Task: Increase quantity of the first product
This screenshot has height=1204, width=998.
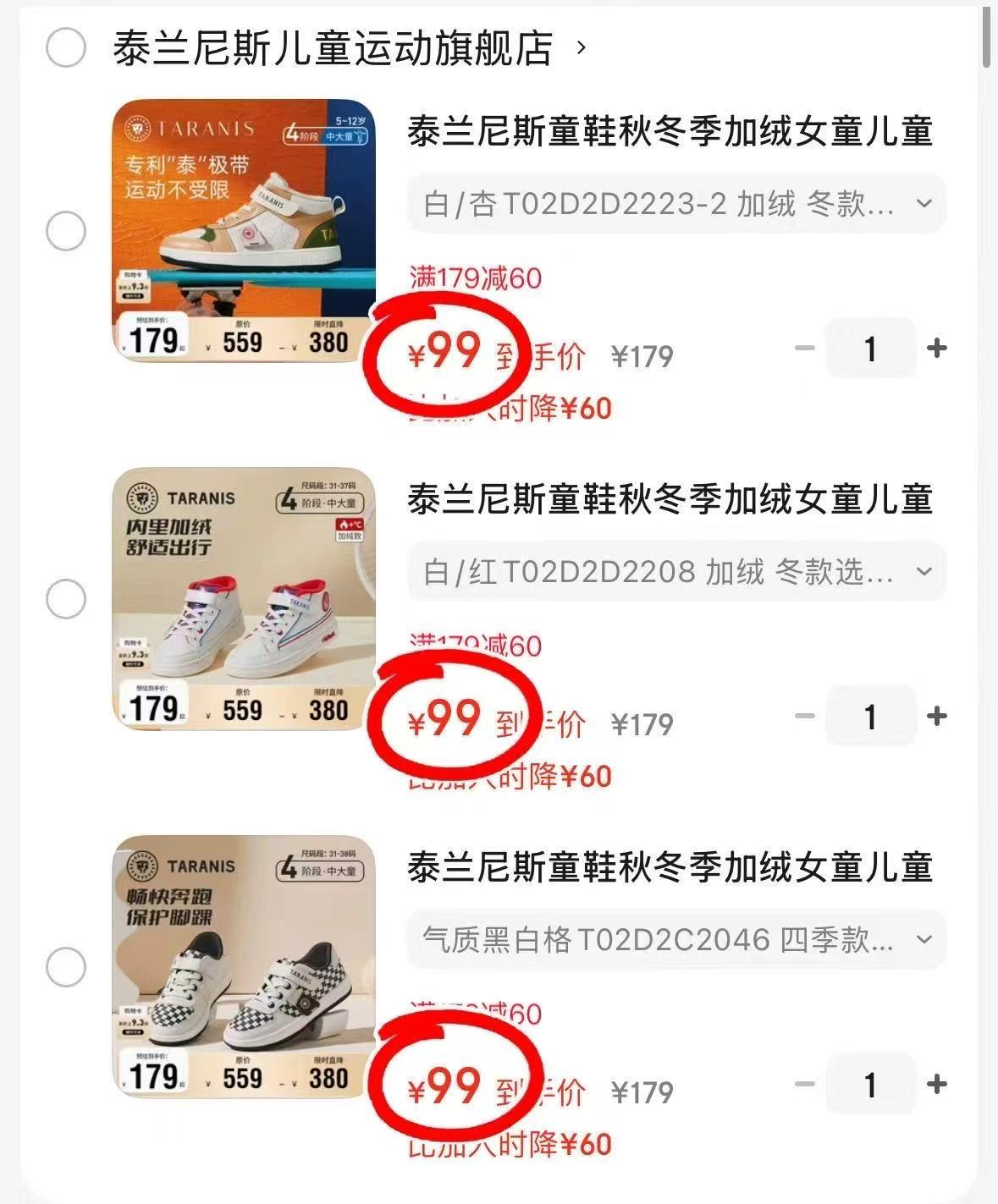Action: click(936, 349)
